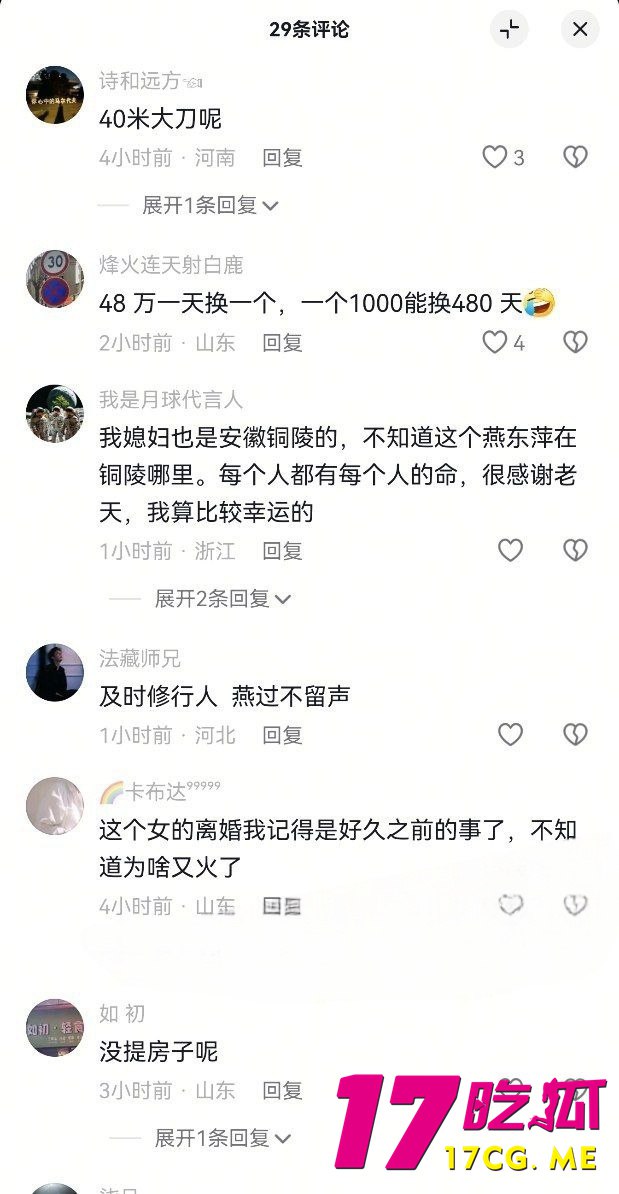Reply to 法藏师兄's comment
Viewport: 619px width, 1194px height.
[282, 735]
